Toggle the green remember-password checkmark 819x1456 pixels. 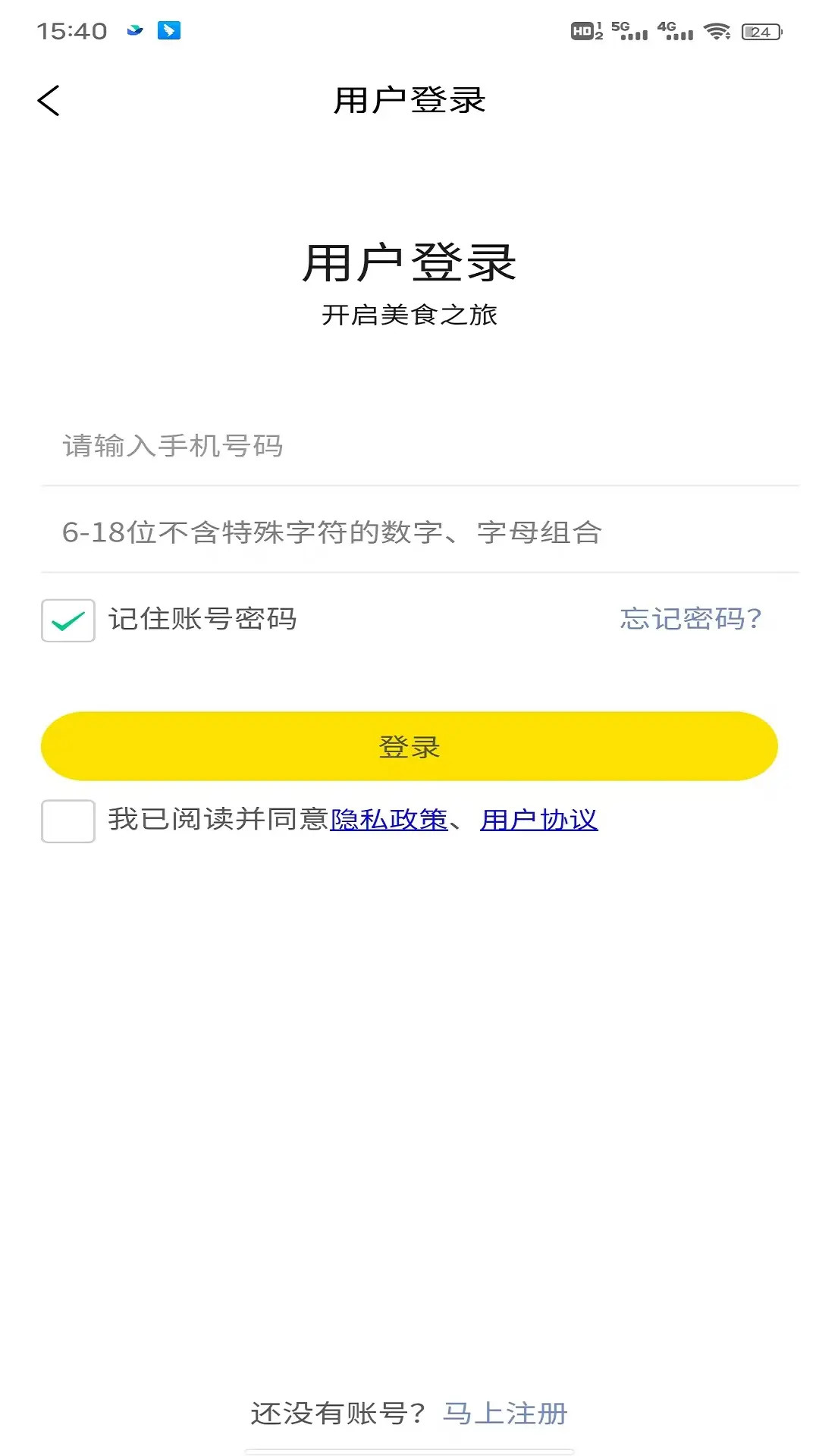click(x=67, y=620)
